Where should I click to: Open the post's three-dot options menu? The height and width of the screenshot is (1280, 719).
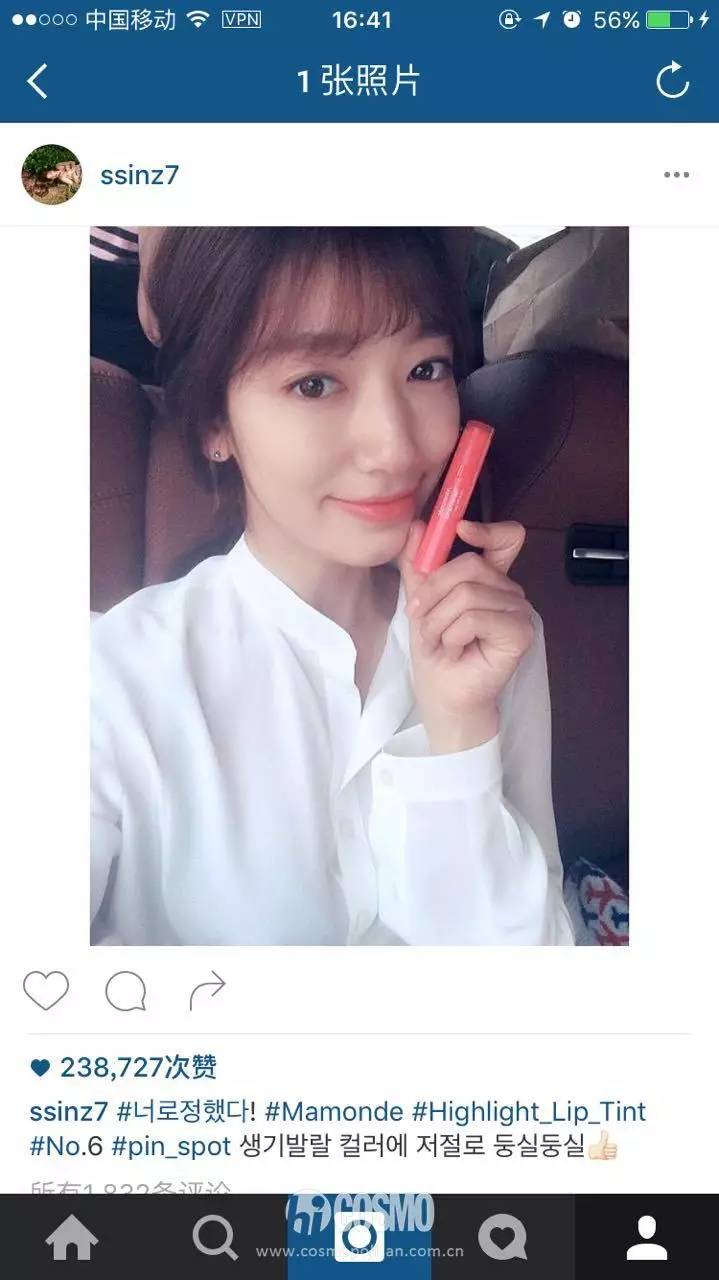(x=676, y=175)
